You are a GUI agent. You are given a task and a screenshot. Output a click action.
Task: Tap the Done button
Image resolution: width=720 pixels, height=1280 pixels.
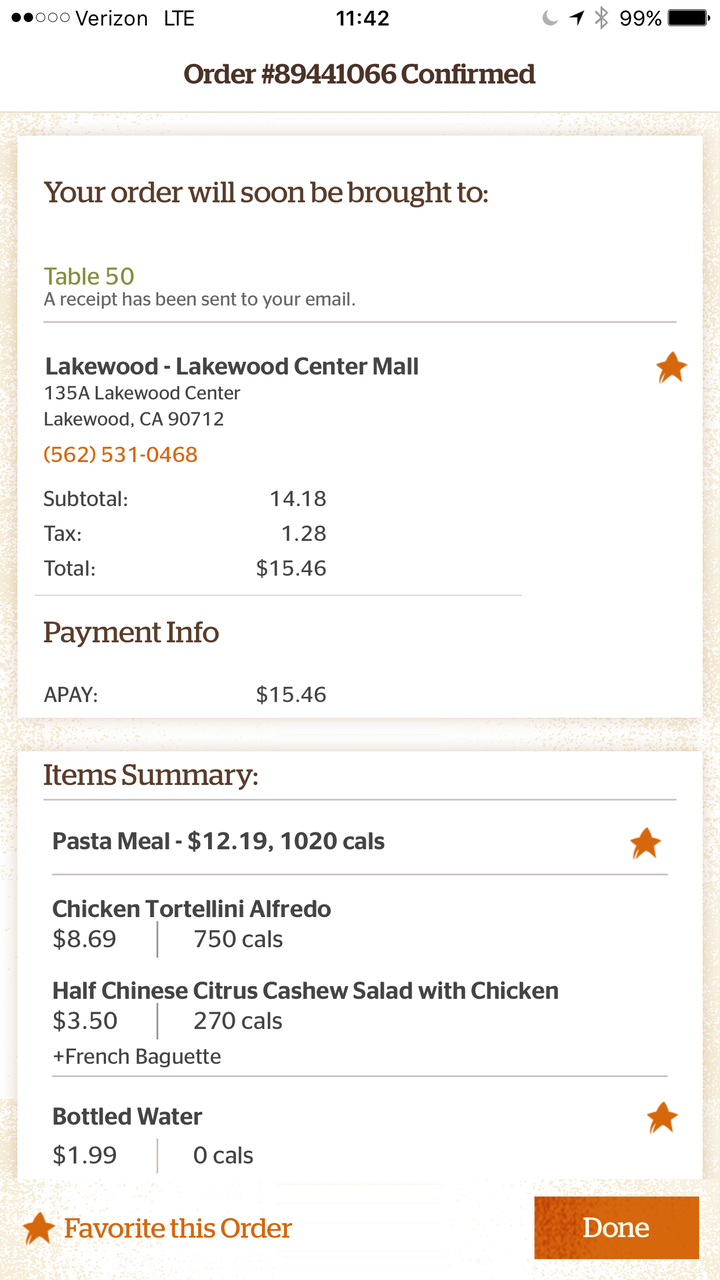616,1228
